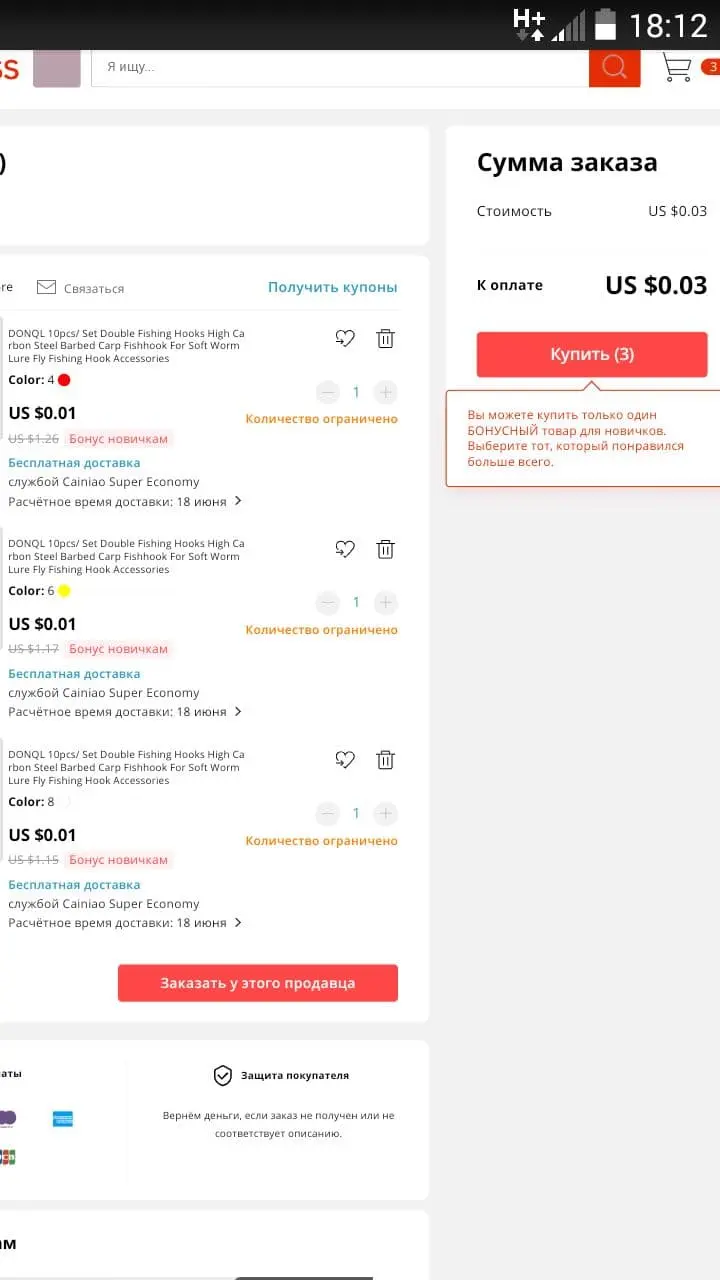Increase quantity of Color 8 item
Screen dimensions: 720x1280
386,814
